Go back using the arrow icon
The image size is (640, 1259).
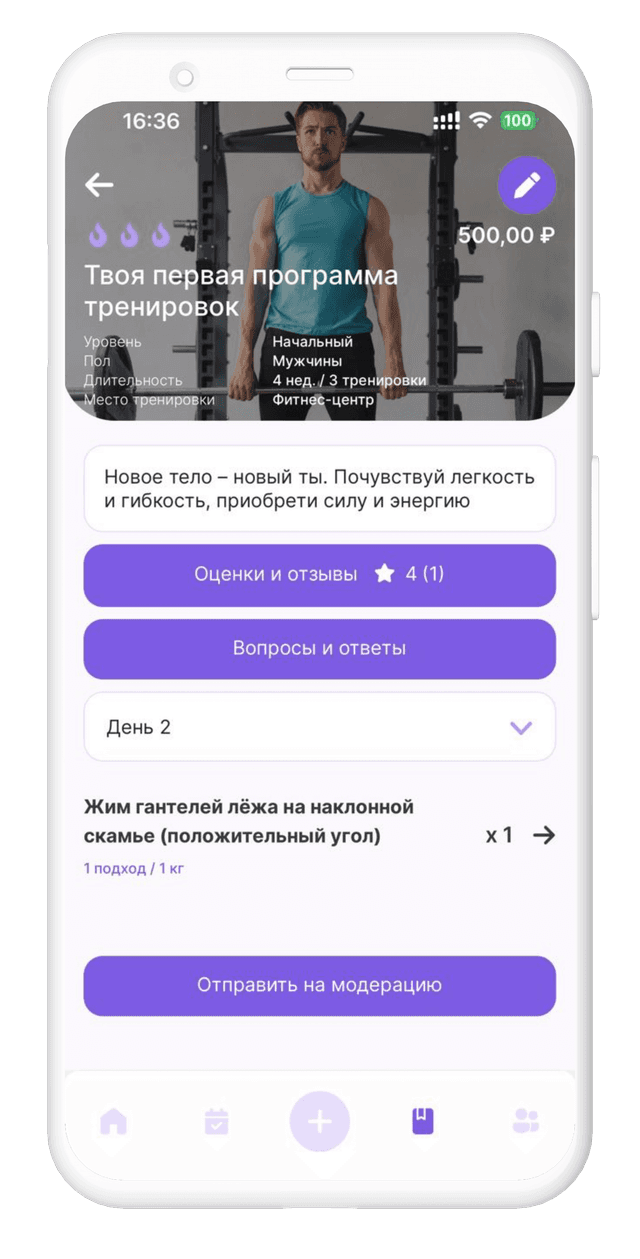coord(99,185)
